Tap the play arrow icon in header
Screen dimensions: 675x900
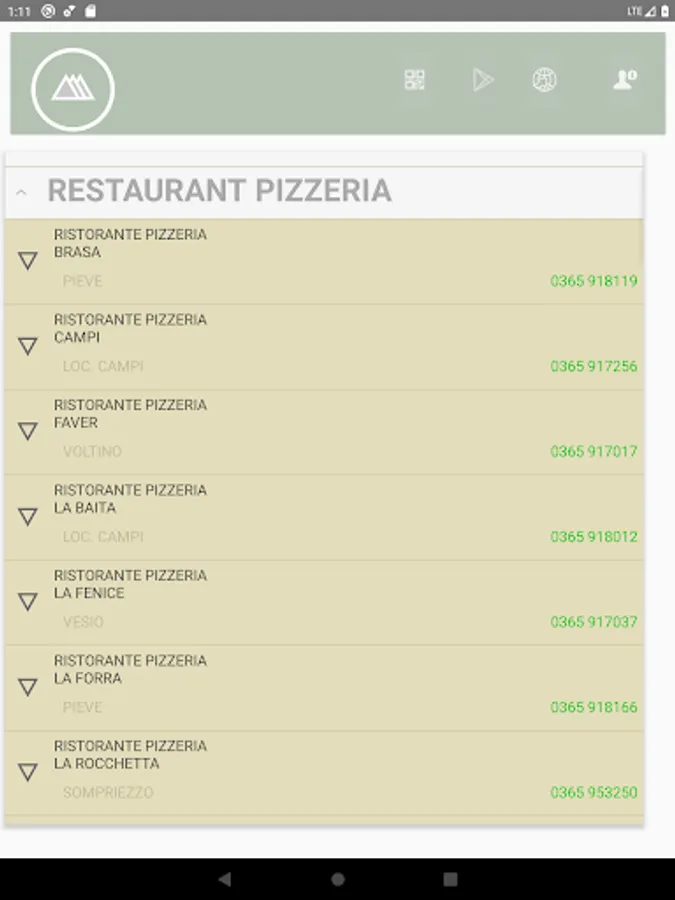483,81
